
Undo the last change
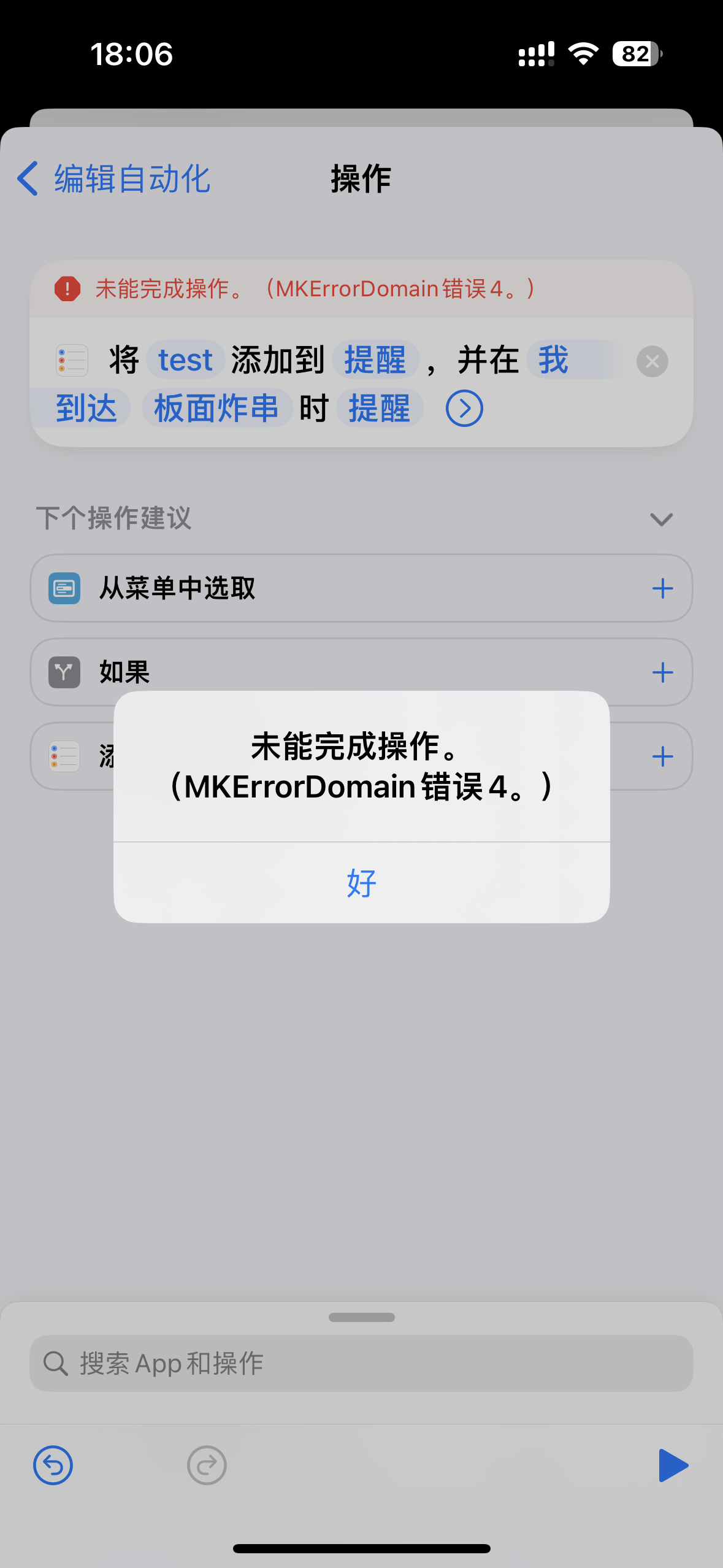click(53, 1466)
